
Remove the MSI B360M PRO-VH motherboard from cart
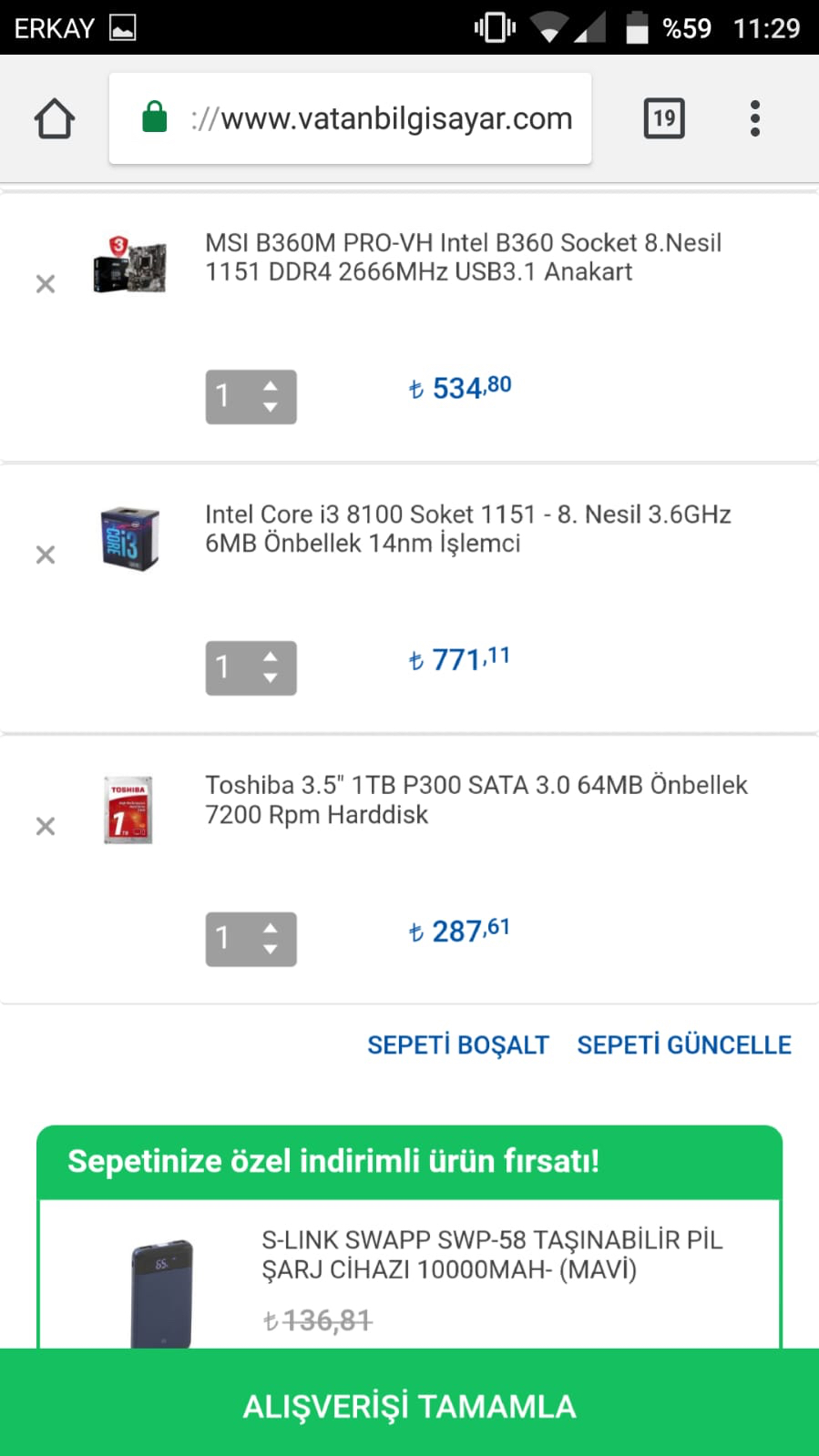click(x=46, y=284)
